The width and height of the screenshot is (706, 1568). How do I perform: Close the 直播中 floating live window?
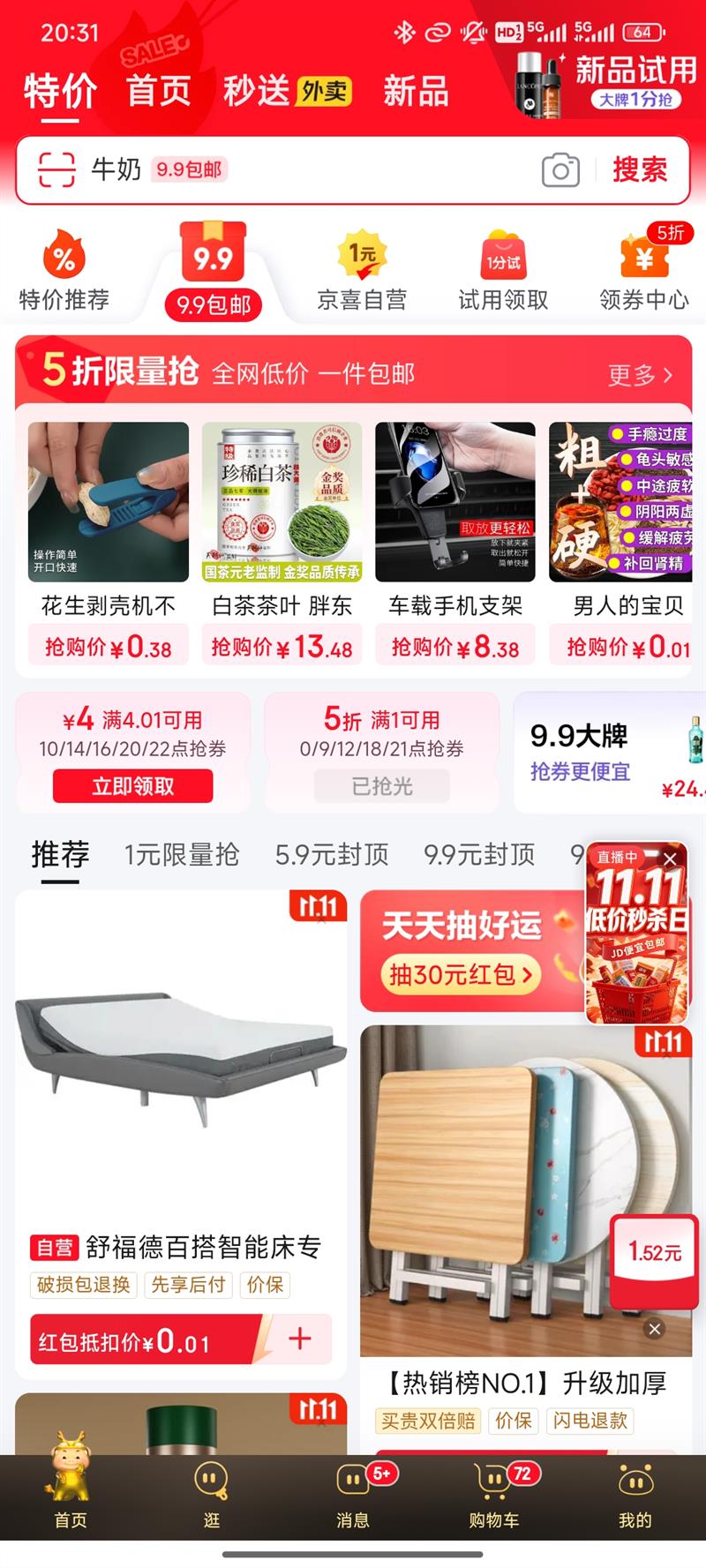point(670,858)
